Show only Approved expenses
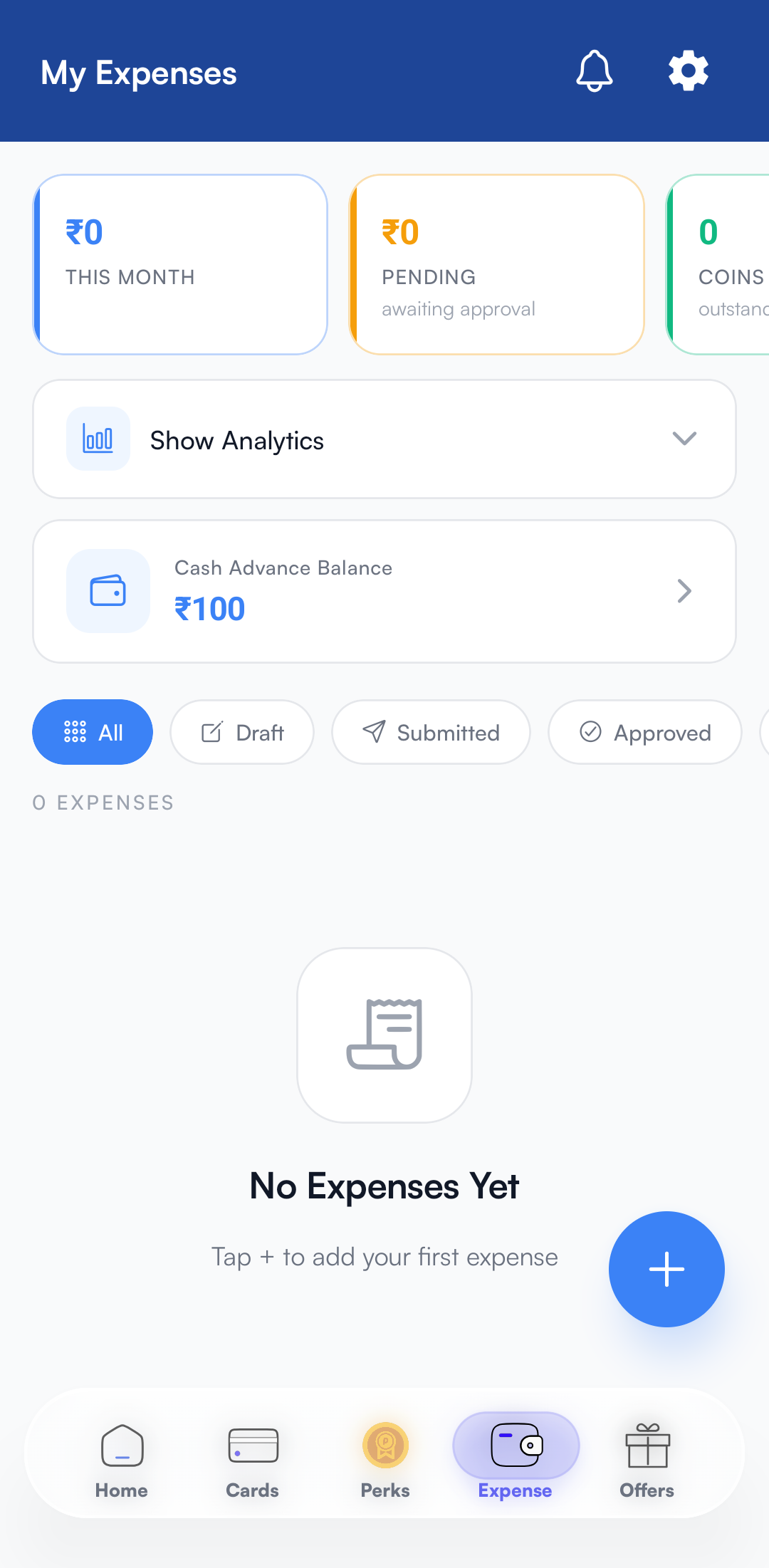This screenshot has width=769, height=1568. 645,732
